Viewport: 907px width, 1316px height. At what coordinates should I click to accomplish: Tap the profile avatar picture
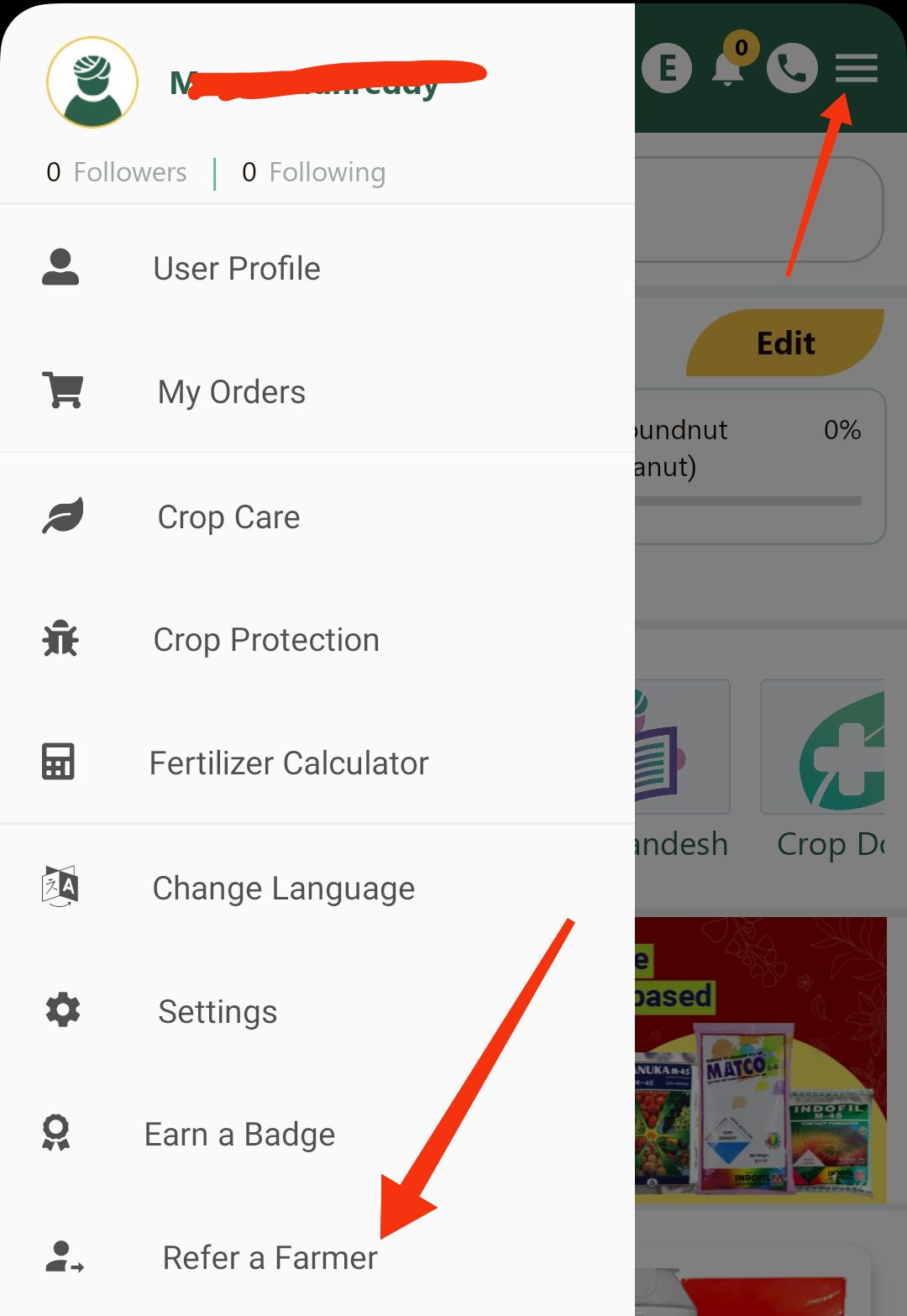point(92,82)
